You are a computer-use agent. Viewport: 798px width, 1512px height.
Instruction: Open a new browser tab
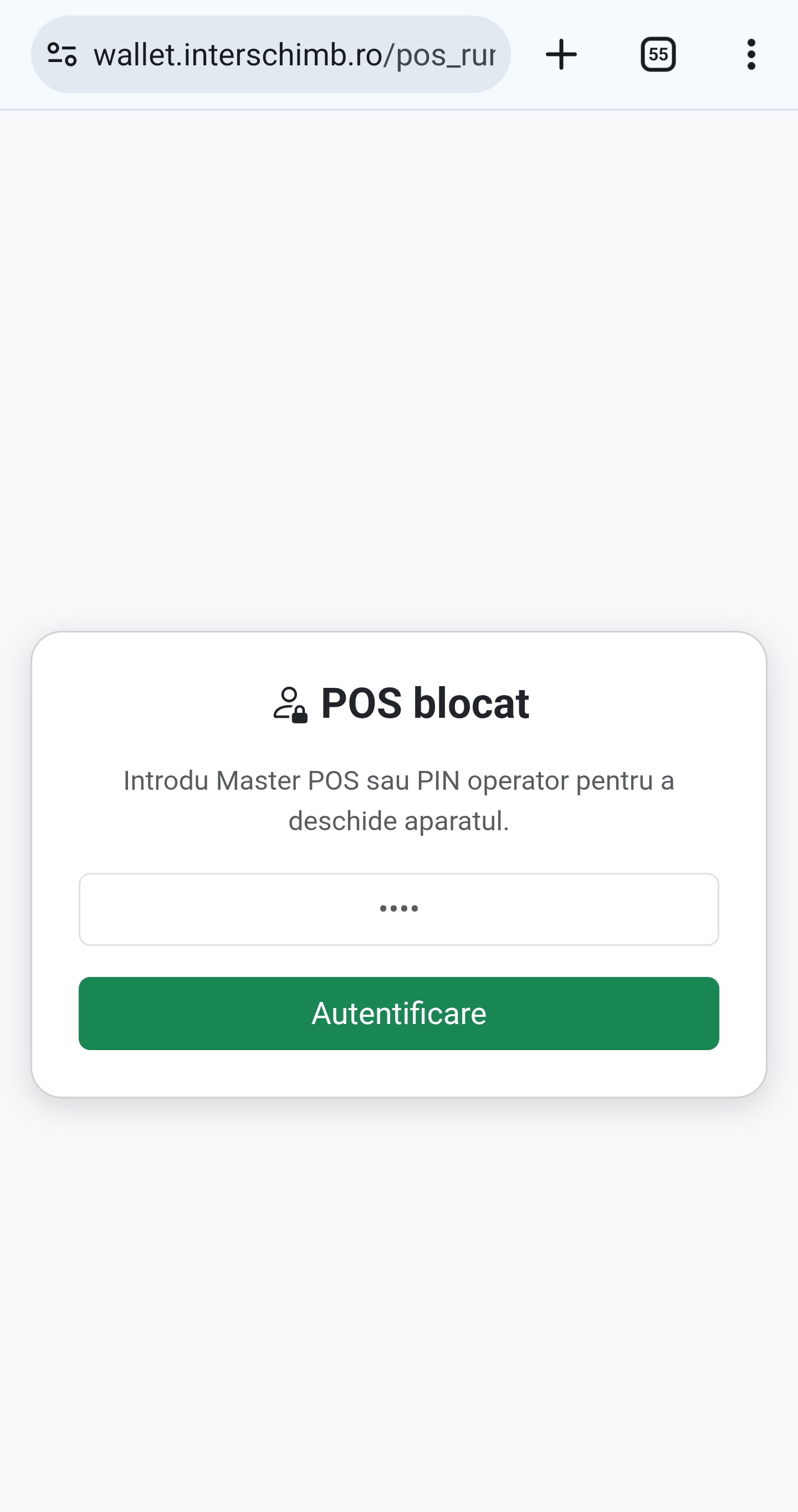561,55
